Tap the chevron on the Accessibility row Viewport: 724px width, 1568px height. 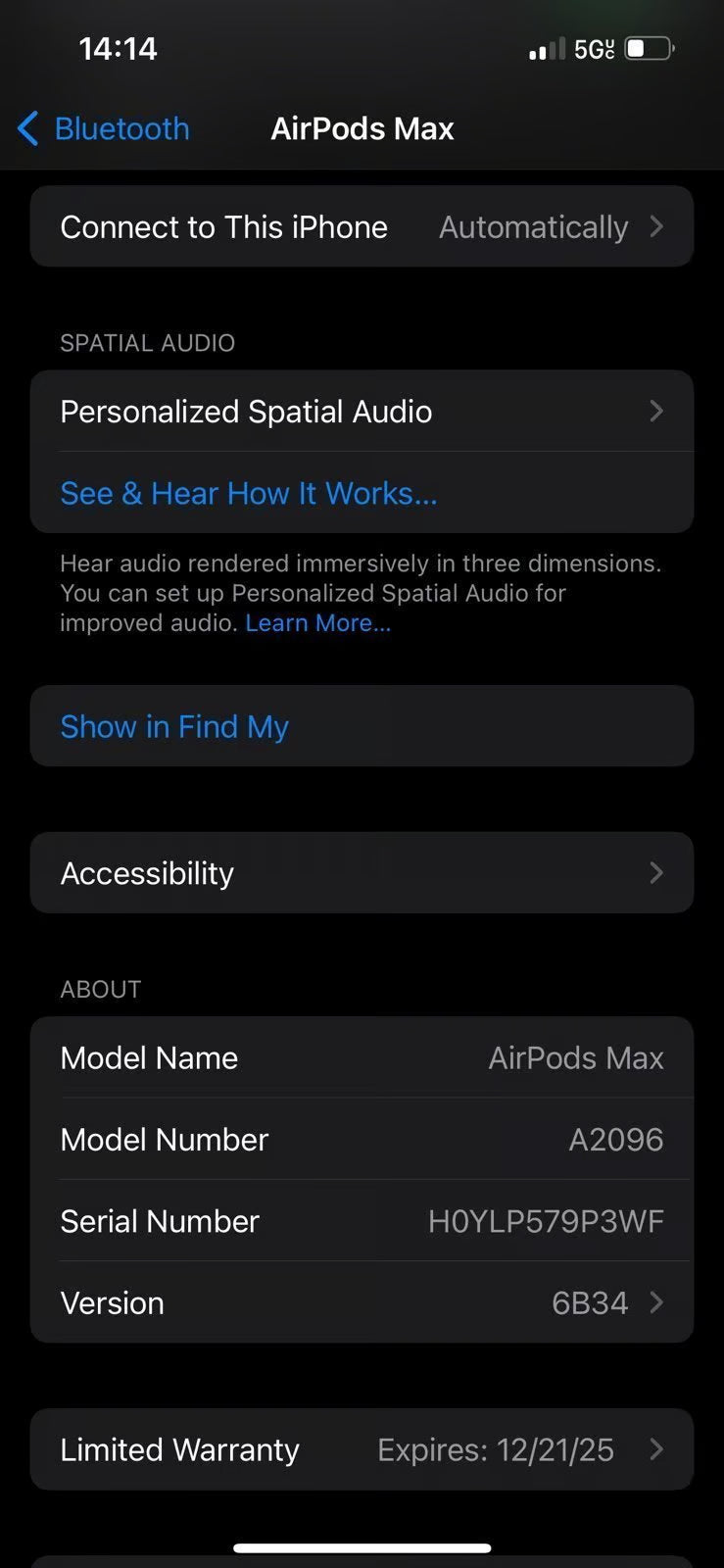pos(655,872)
